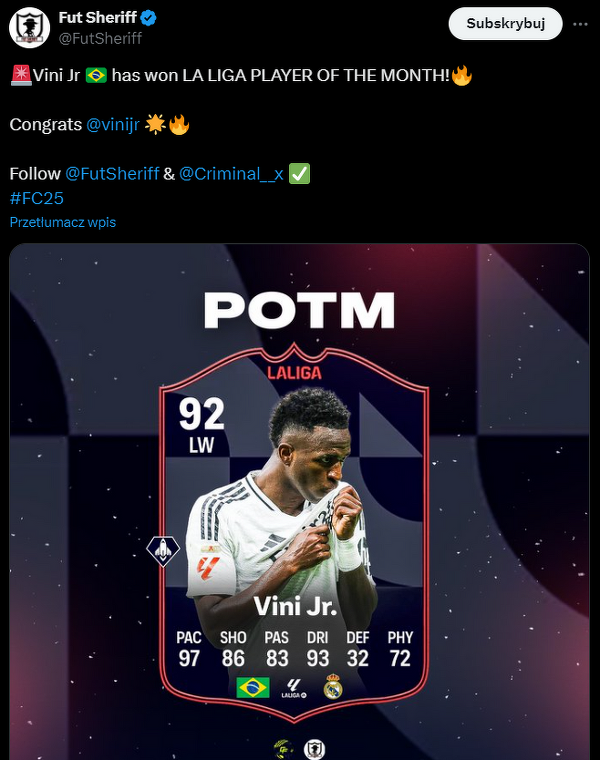
Task: Open the #FC25 hashtag
Action: pos(36,197)
